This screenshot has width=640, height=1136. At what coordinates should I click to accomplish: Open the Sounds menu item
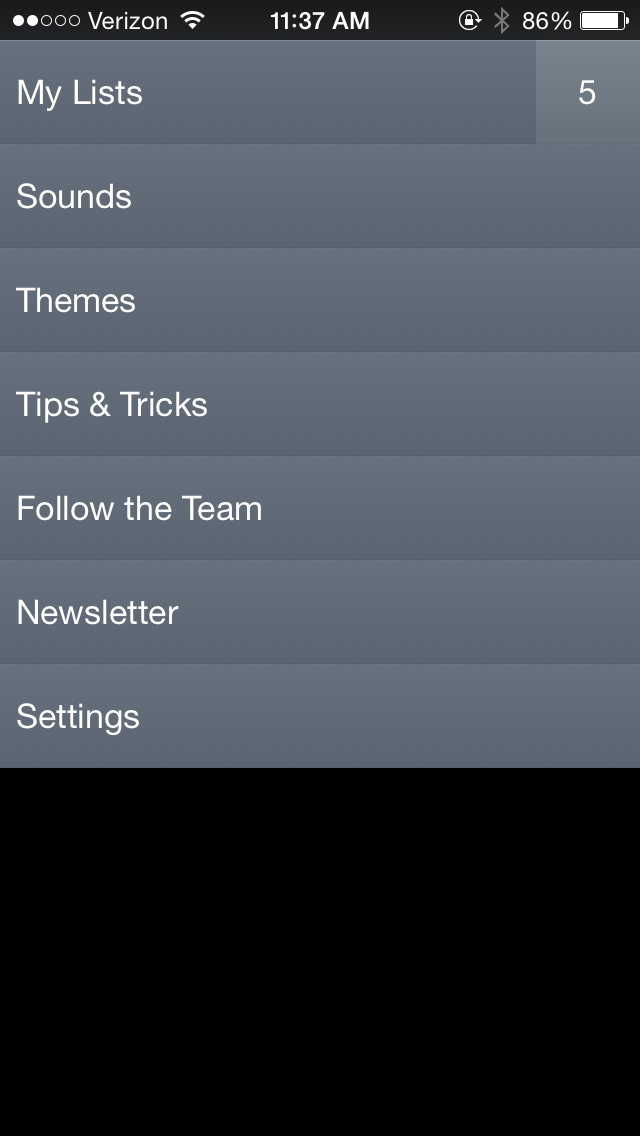(320, 196)
